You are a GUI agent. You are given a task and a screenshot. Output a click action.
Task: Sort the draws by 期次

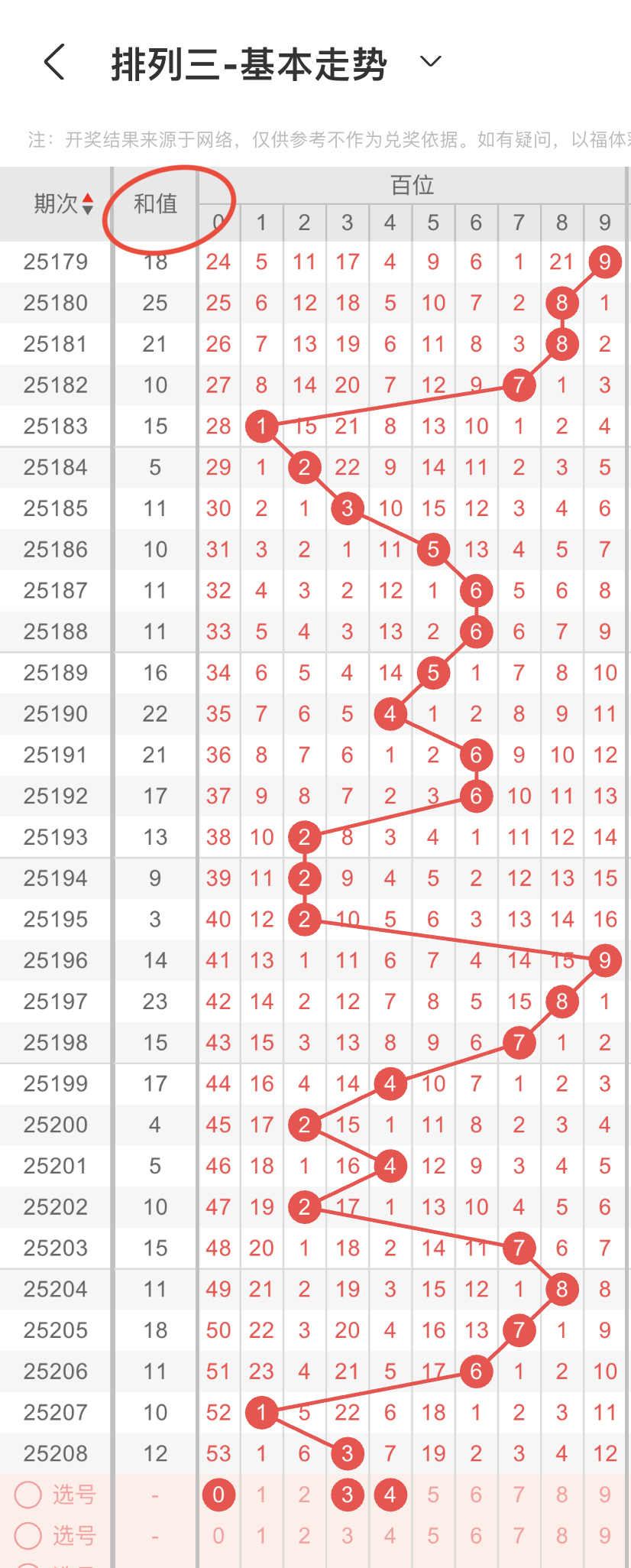pyautogui.click(x=64, y=204)
